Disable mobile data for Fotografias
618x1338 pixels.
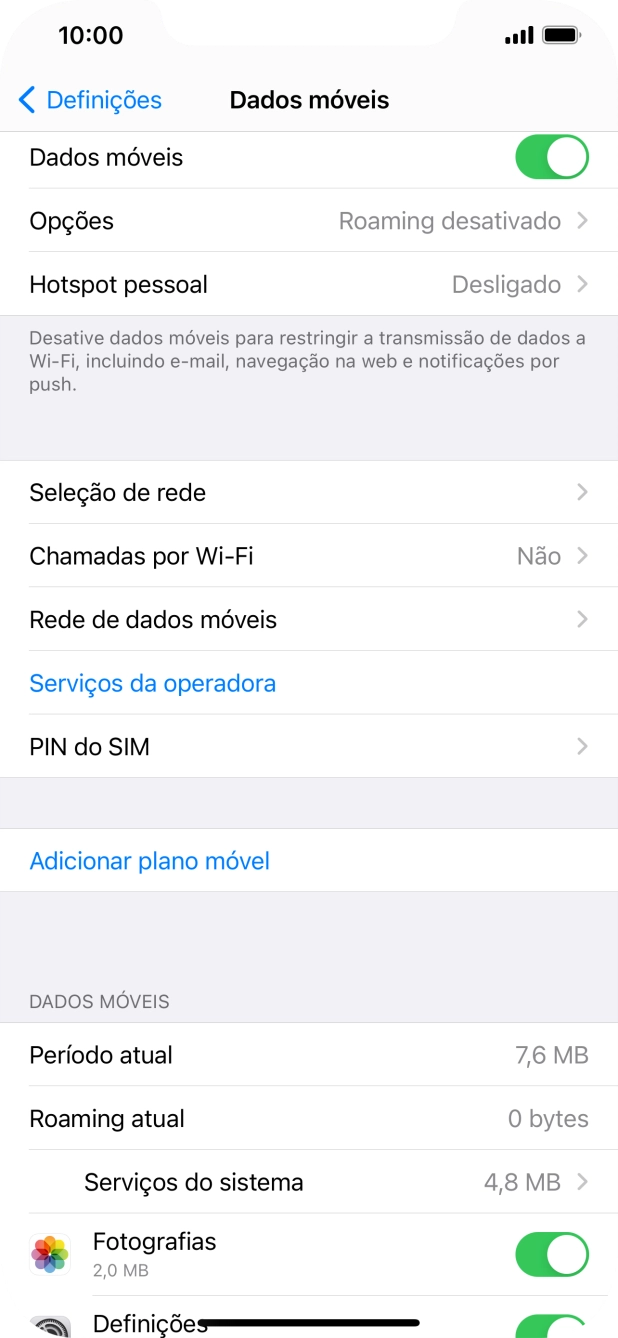click(551, 1254)
